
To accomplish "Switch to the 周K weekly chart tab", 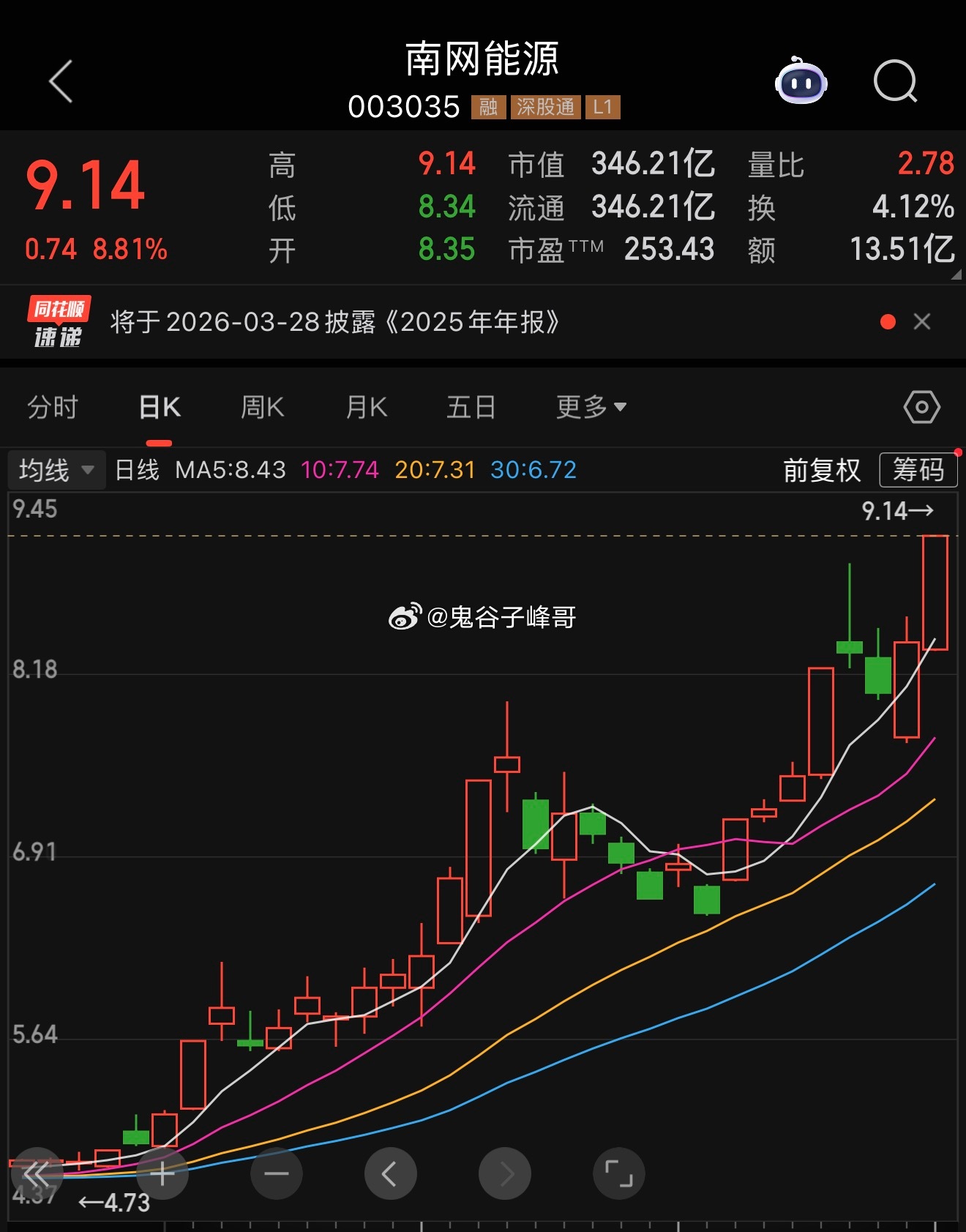I will [261, 407].
